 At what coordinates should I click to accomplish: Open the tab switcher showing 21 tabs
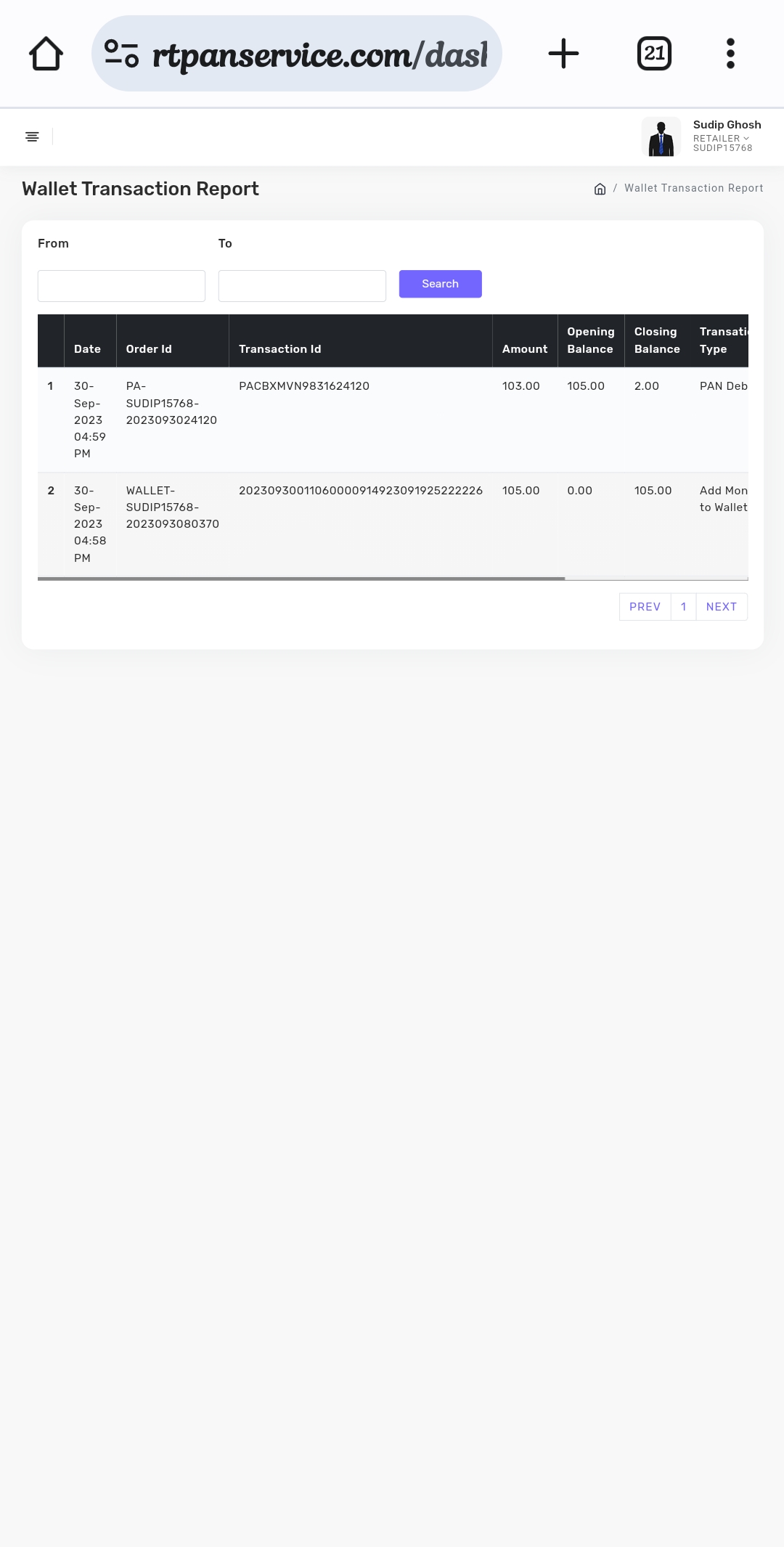pyautogui.click(x=654, y=54)
